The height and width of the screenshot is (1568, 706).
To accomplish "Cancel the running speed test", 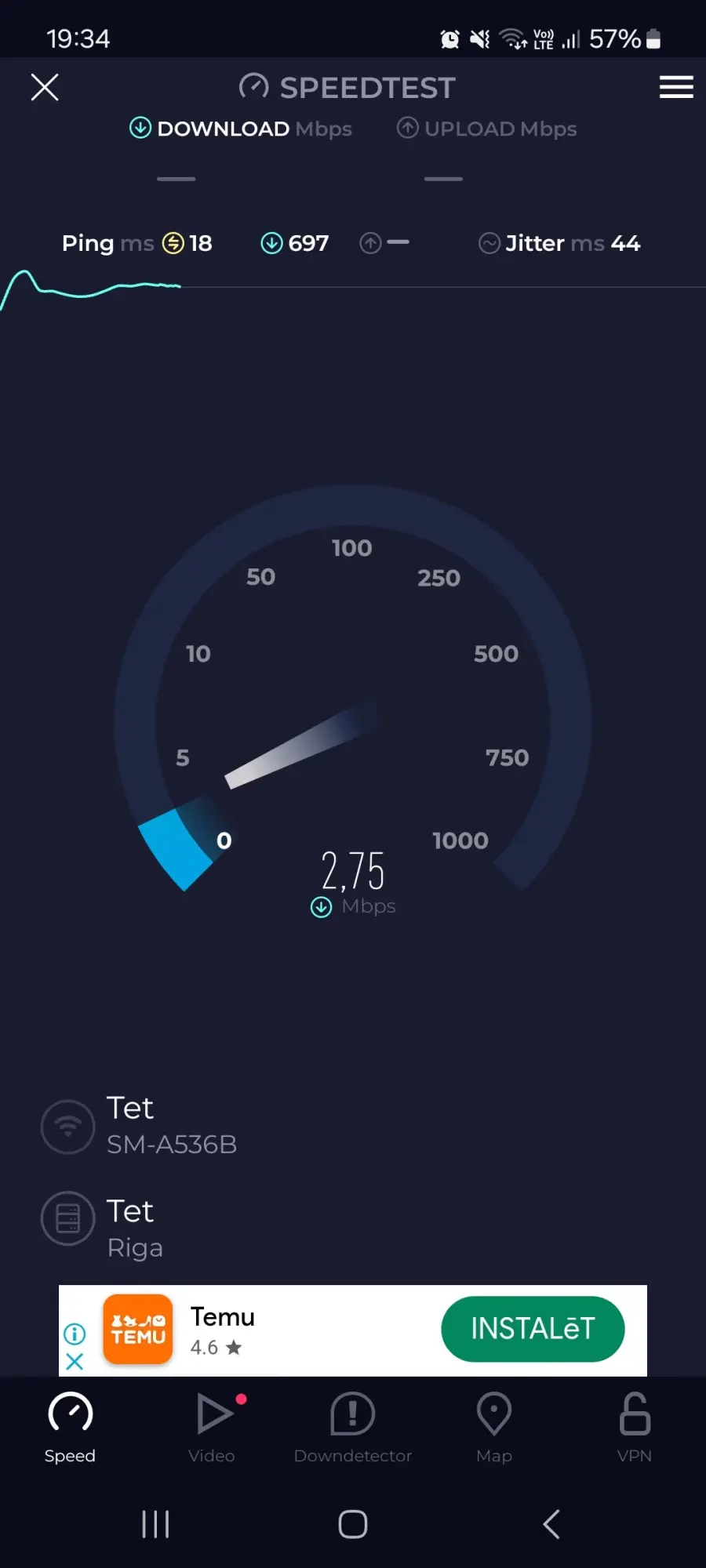I will [45, 87].
